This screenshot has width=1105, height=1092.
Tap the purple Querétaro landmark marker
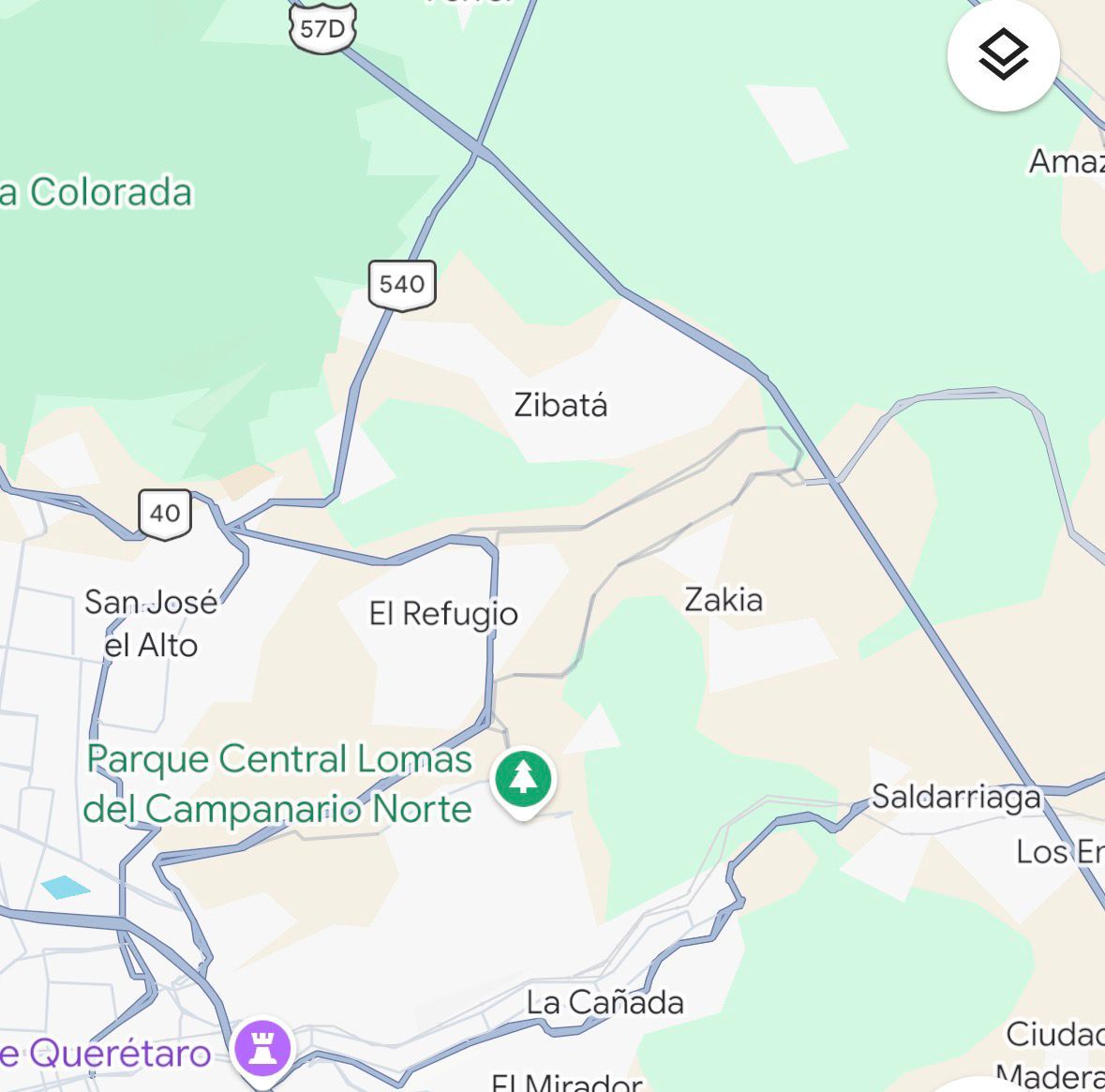[263, 1049]
